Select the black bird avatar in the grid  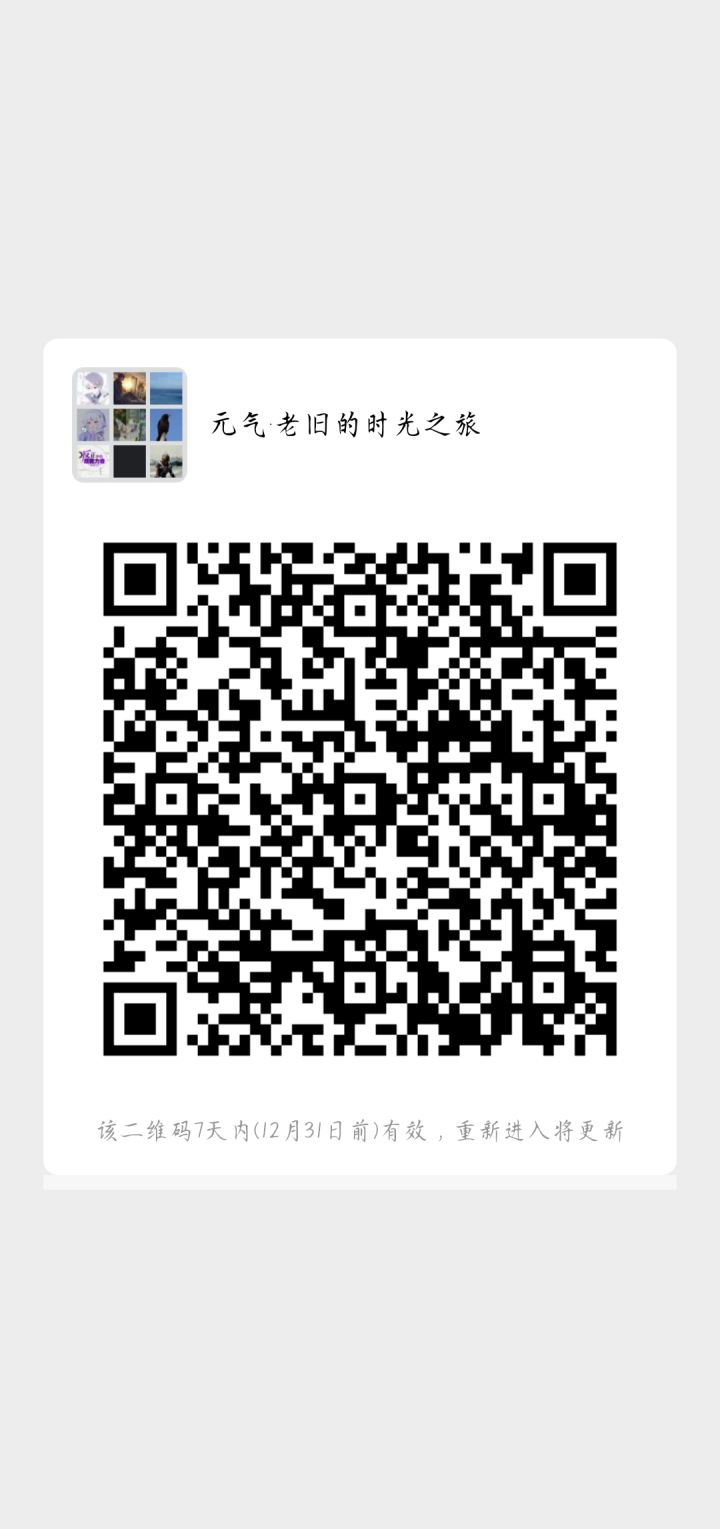click(167, 425)
